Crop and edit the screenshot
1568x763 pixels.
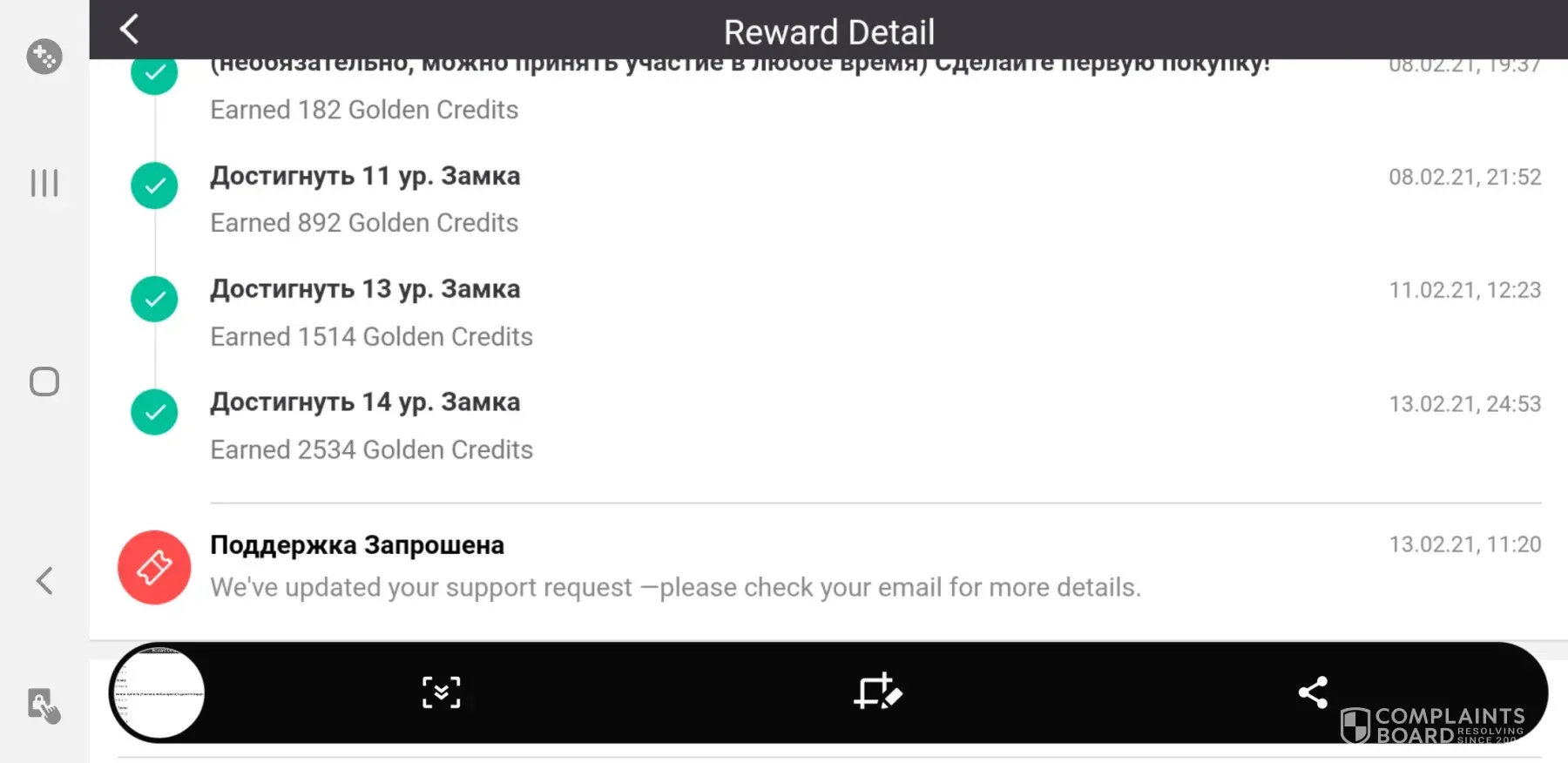pyautogui.click(x=877, y=692)
